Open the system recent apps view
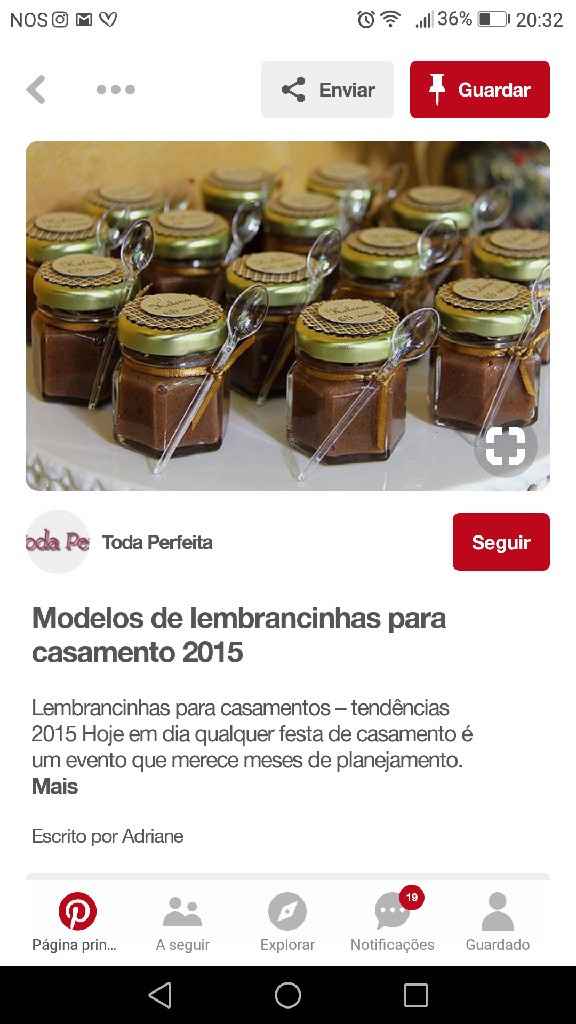Image resolution: width=576 pixels, height=1024 pixels. point(415,995)
